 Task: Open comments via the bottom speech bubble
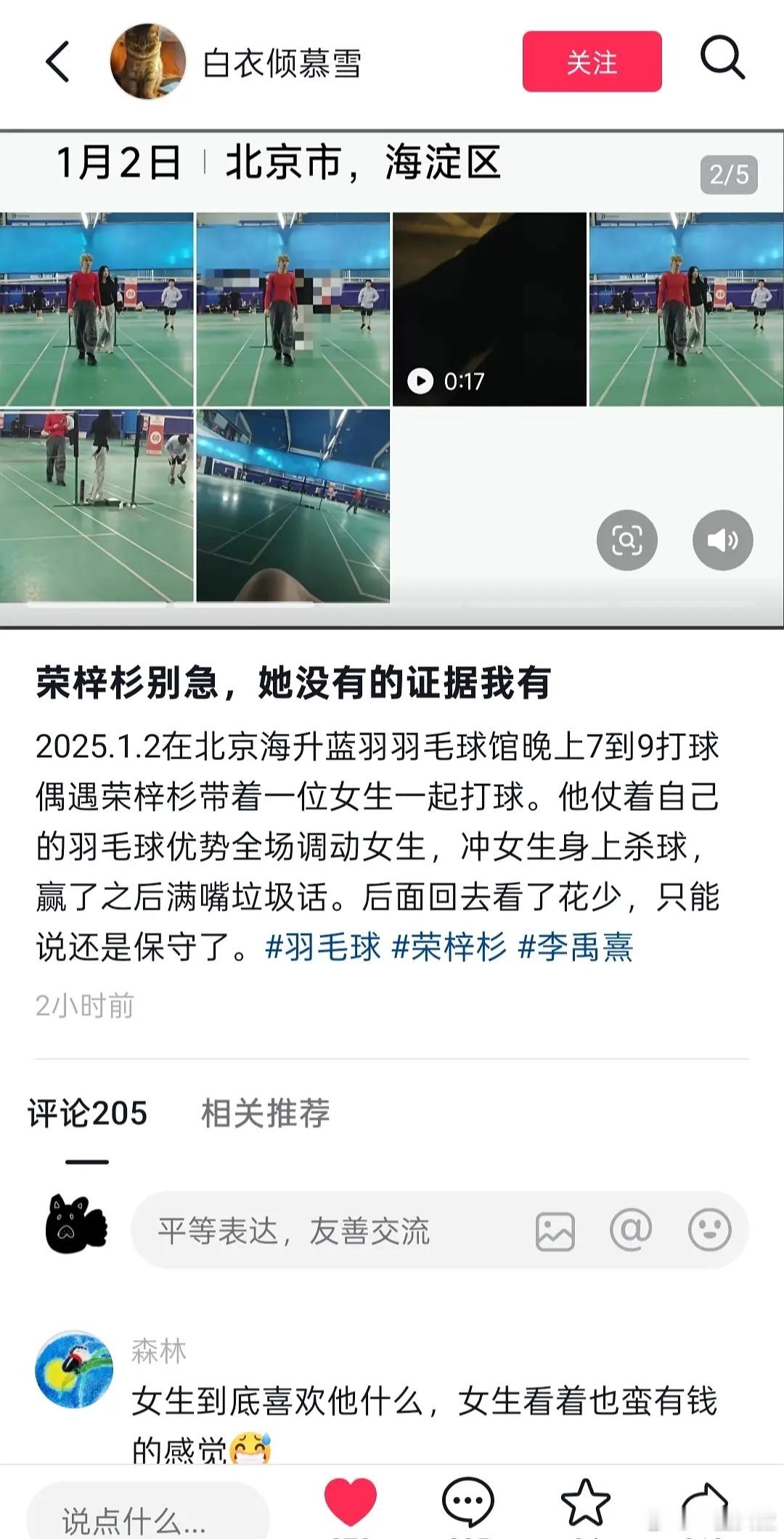(x=468, y=1501)
